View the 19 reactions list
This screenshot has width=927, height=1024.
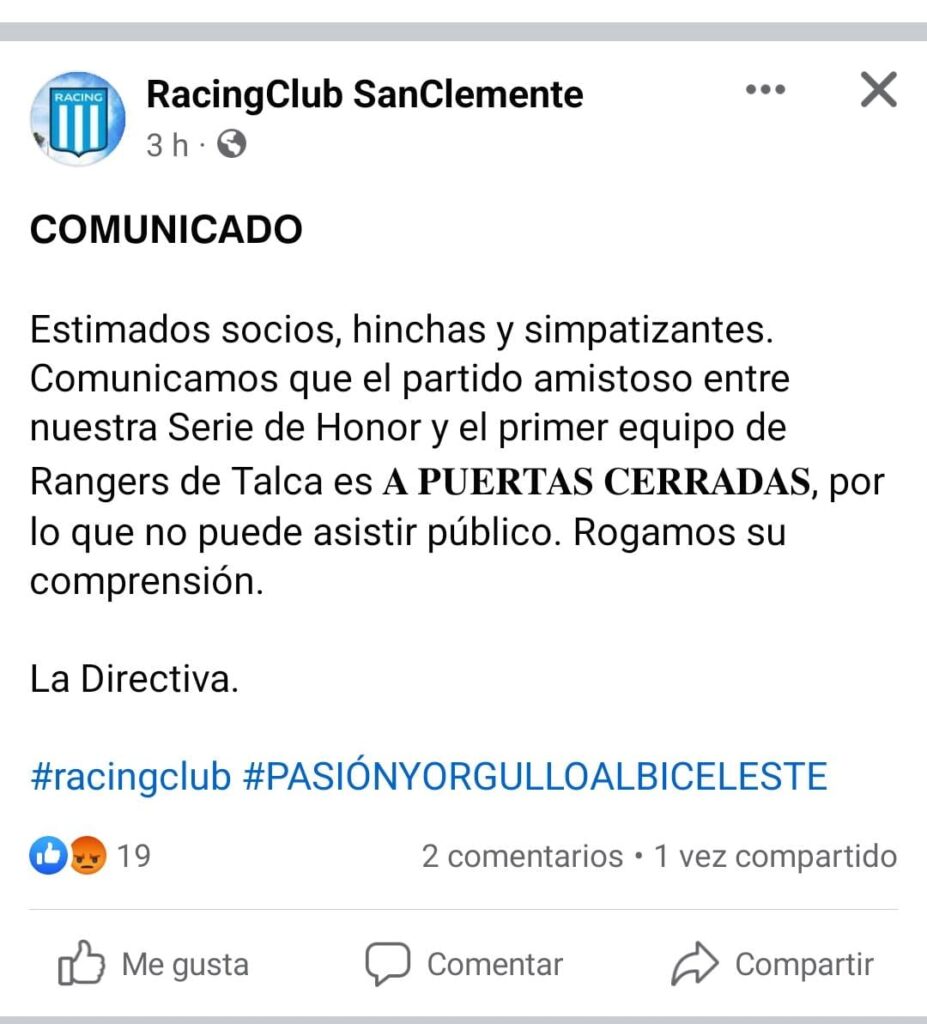point(92,856)
